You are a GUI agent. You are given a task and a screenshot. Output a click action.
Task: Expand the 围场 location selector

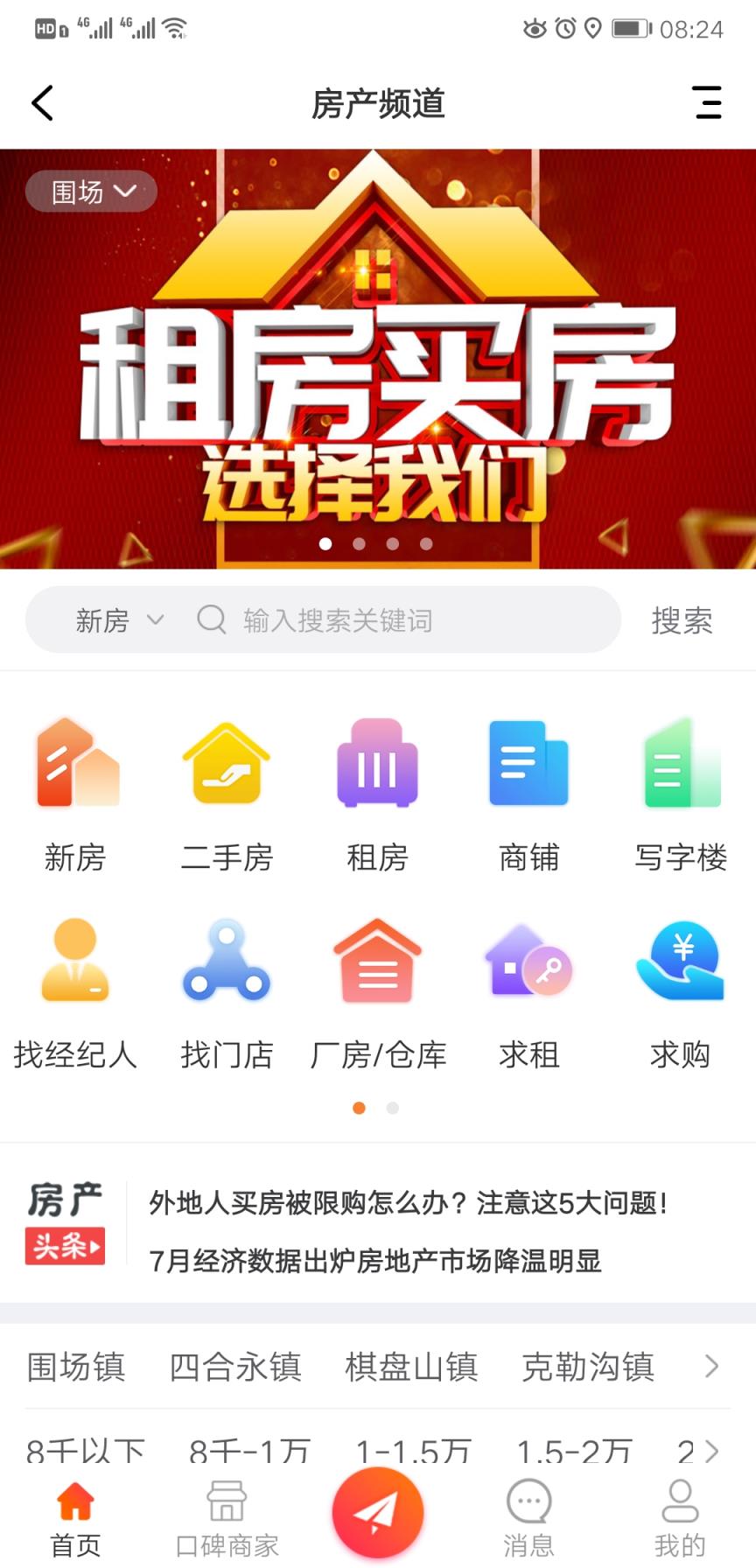point(90,191)
